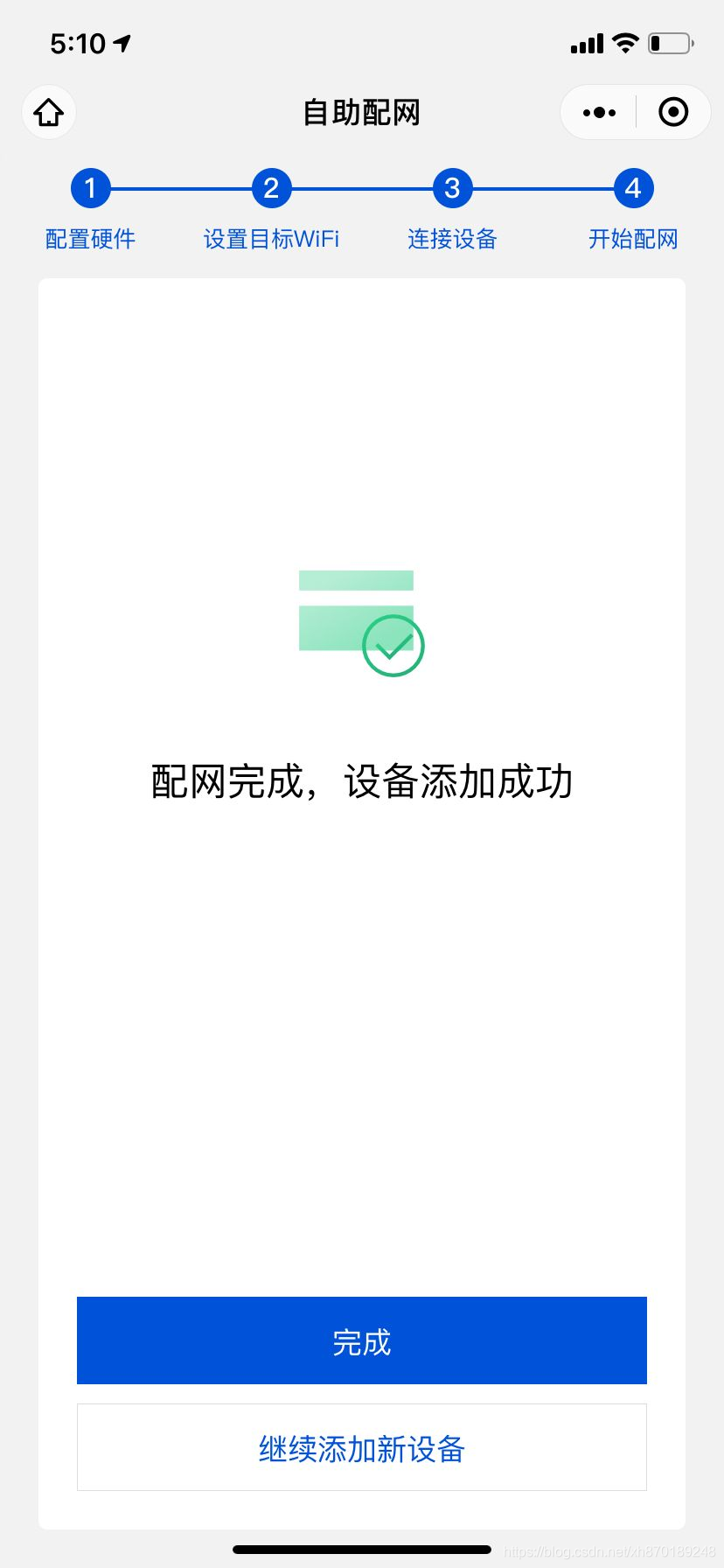Tap the 完成 button to finish
724x1568 pixels.
coord(362,1340)
